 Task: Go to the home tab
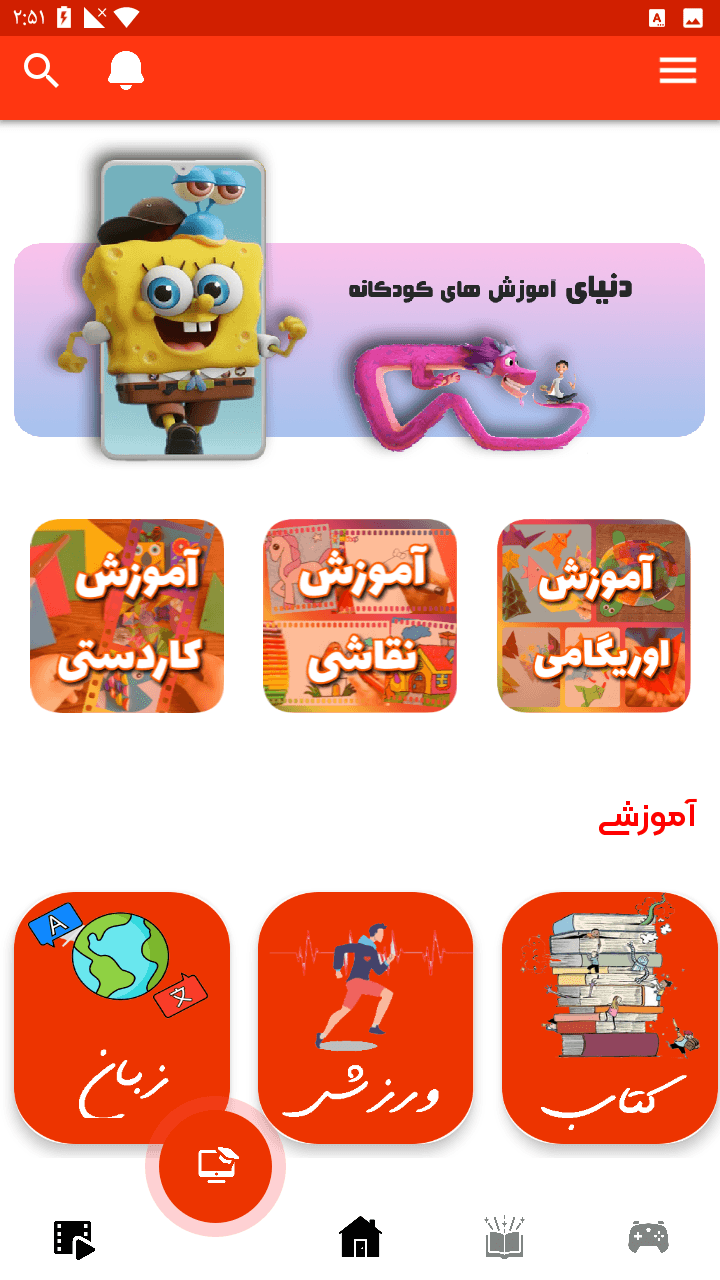[360, 1238]
